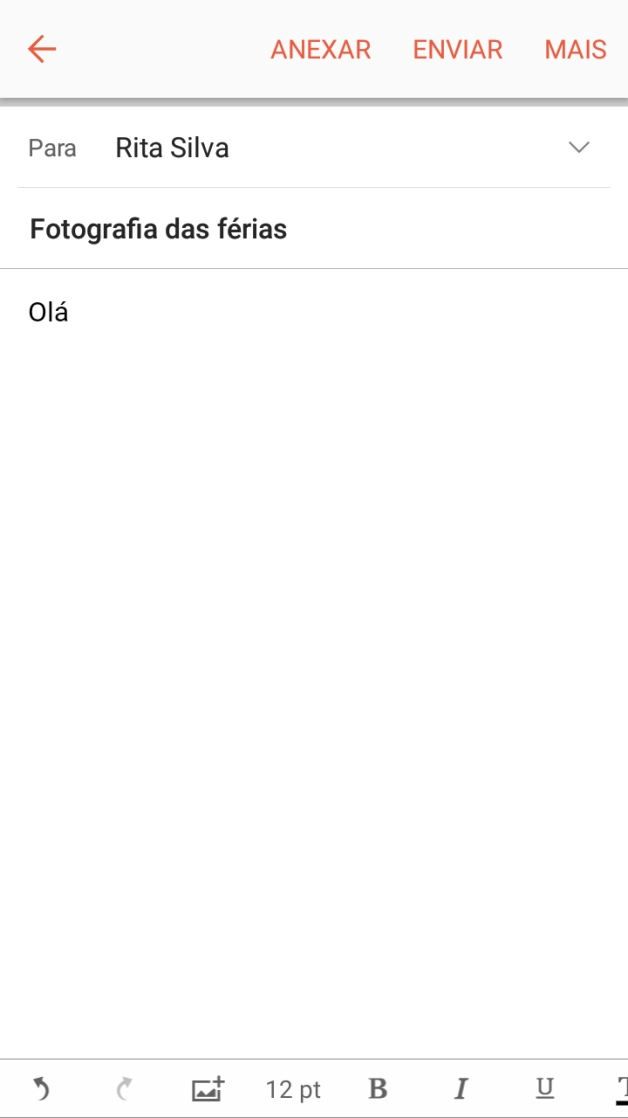Viewport: 628px width, 1118px height.
Task: Send the email with ENVIAR
Action: [x=457, y=49]
